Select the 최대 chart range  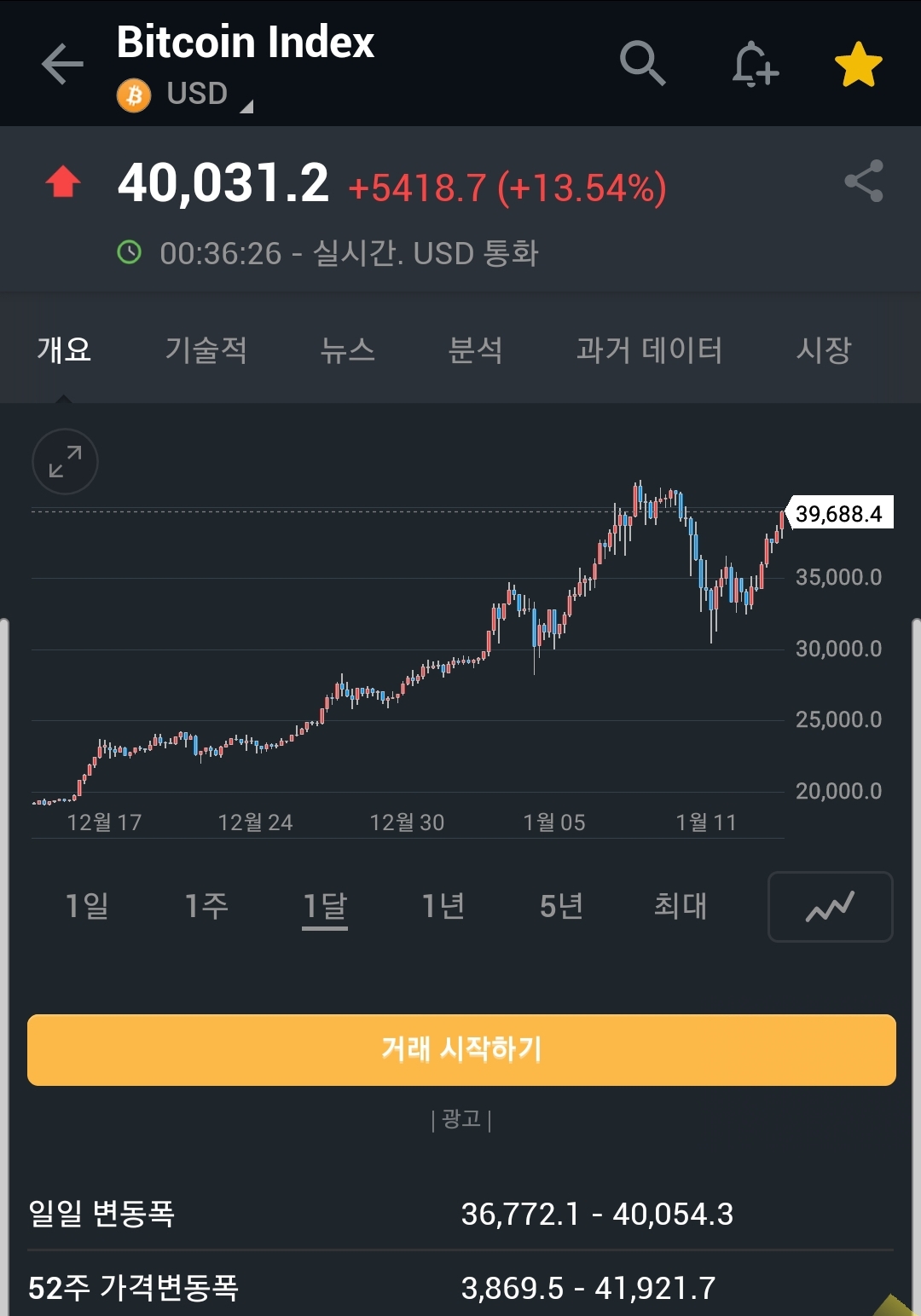click(680, 905)
